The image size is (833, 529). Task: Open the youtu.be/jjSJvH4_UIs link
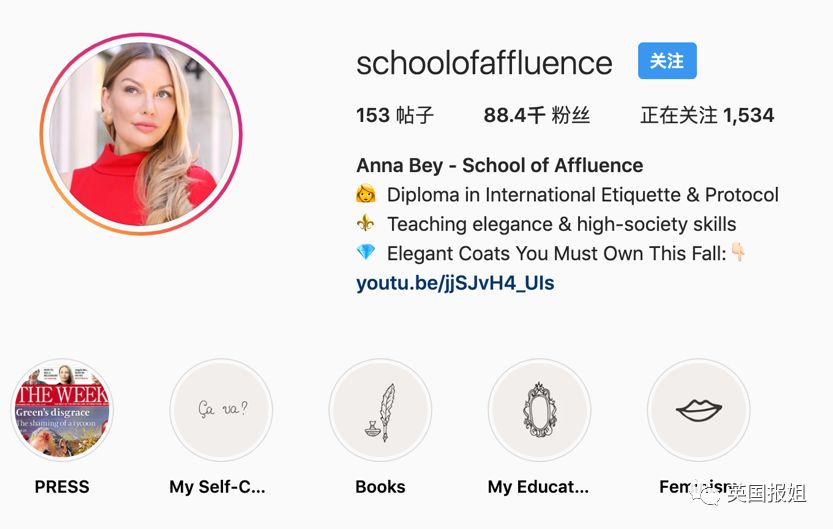pos(455,283)
